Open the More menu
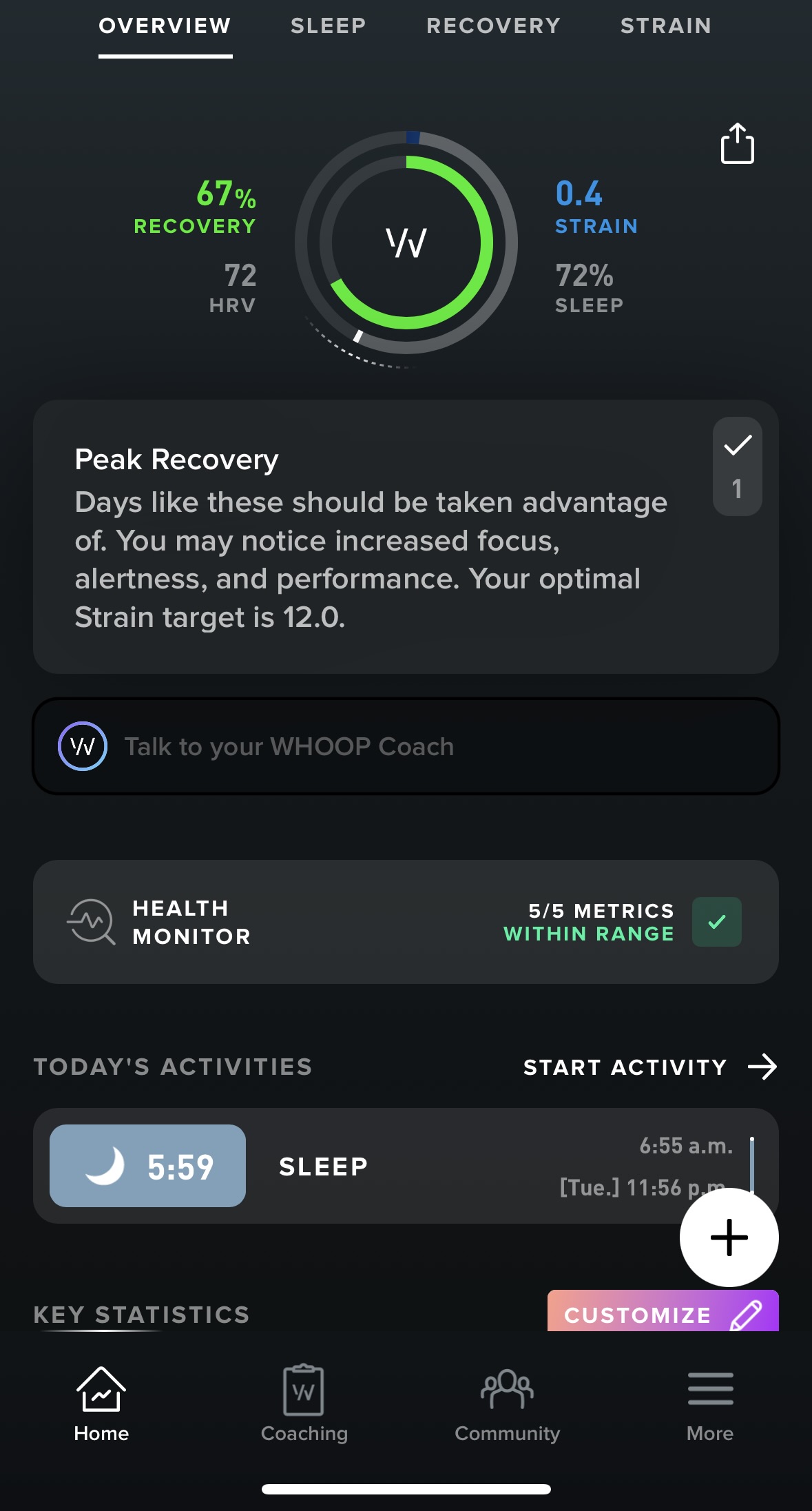Viewport: 812px width, 1511px height. click(710, 1404)
